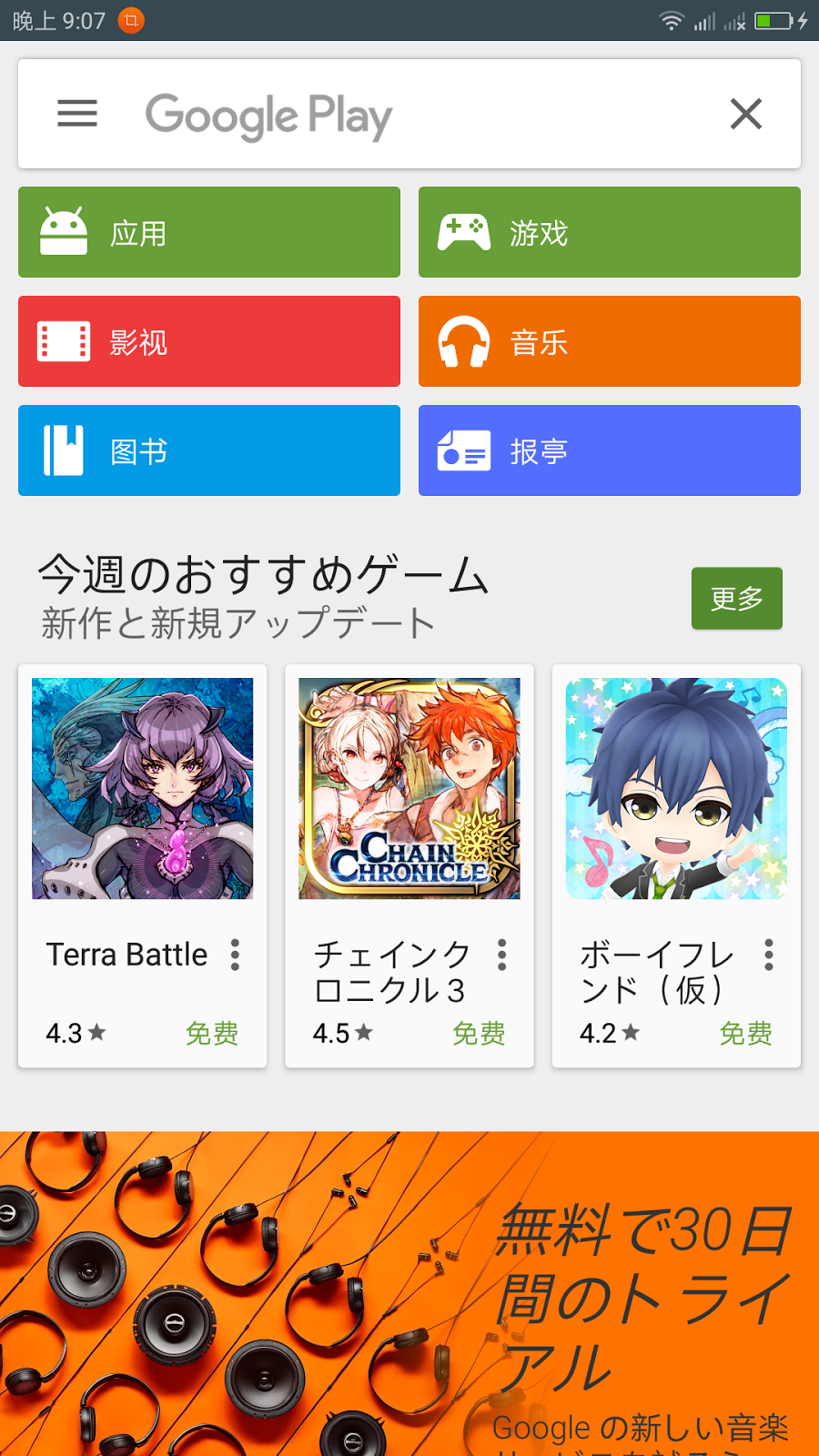Open the ボーイフレンド（仮） game card
The width and height of the screenshot is (819, 1456).
pyautogui.click(x=676, y=789)
